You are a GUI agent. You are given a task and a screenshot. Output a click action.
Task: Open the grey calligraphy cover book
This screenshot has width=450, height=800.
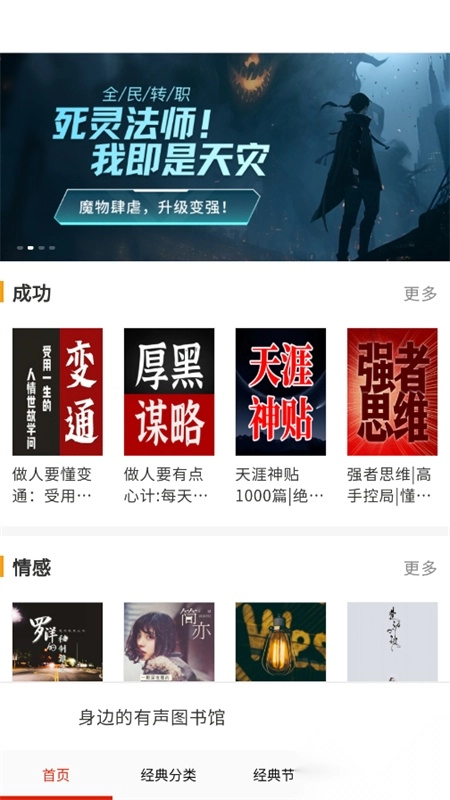coord(392,641)
